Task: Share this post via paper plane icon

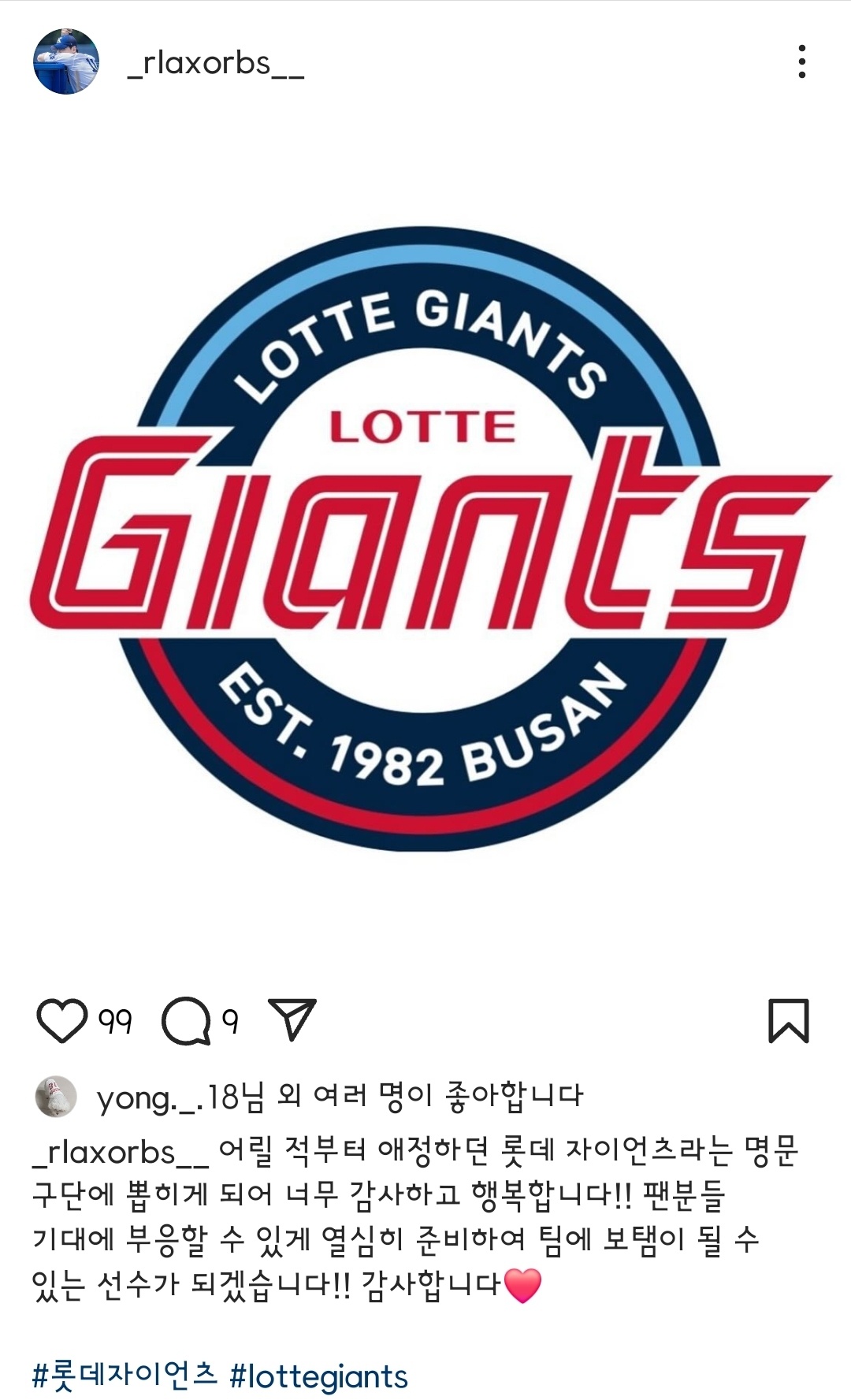Action: tap(292, 1019)
